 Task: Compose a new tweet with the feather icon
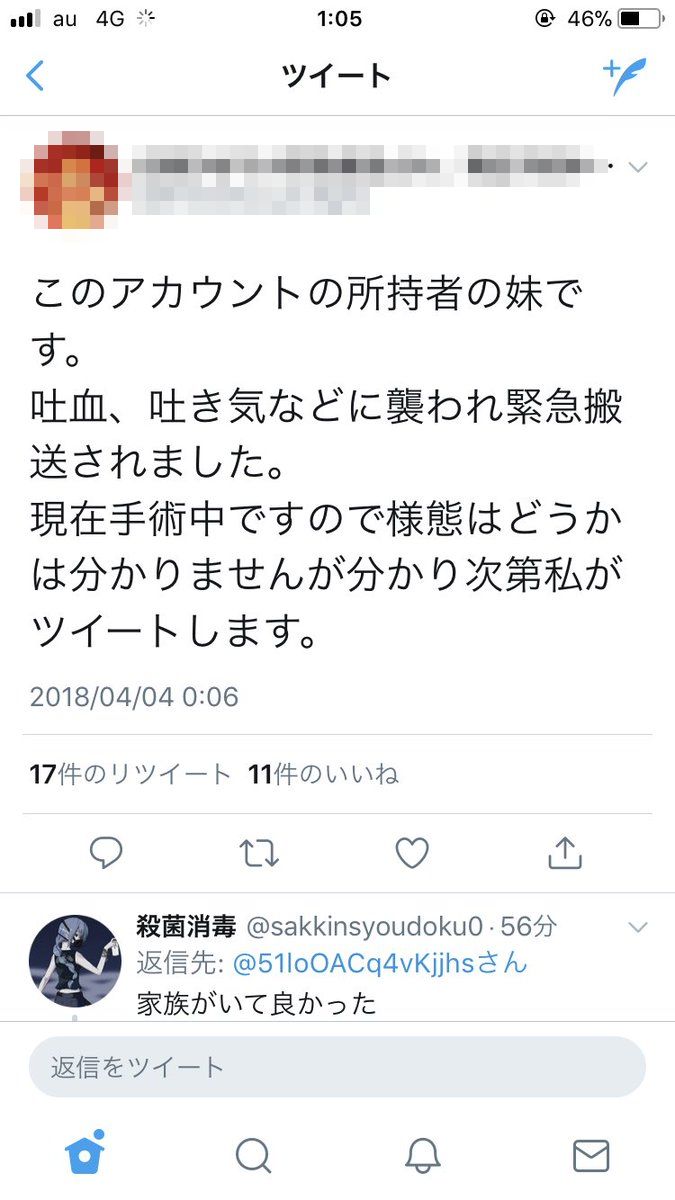(x=625, y=76)
